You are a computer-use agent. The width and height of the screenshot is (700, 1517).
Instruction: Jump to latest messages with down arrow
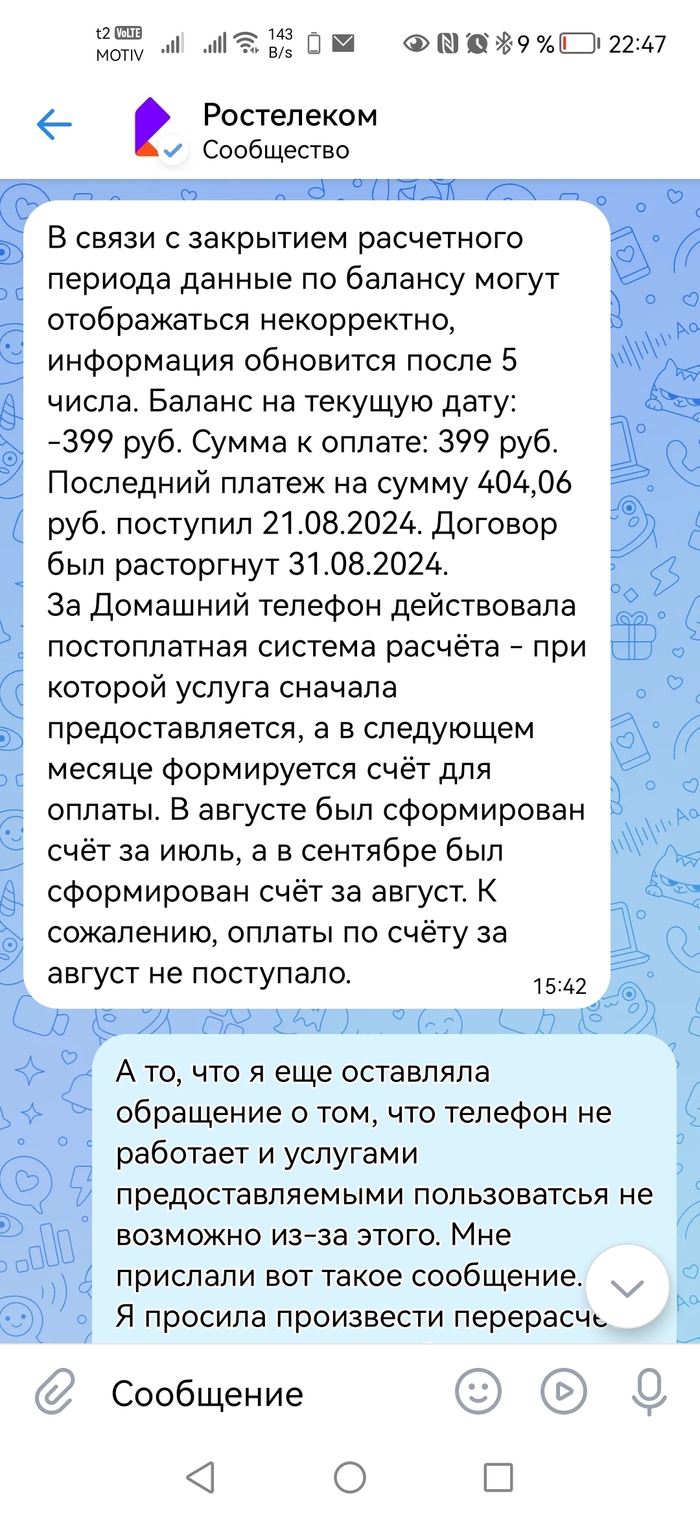(627, 1289)
